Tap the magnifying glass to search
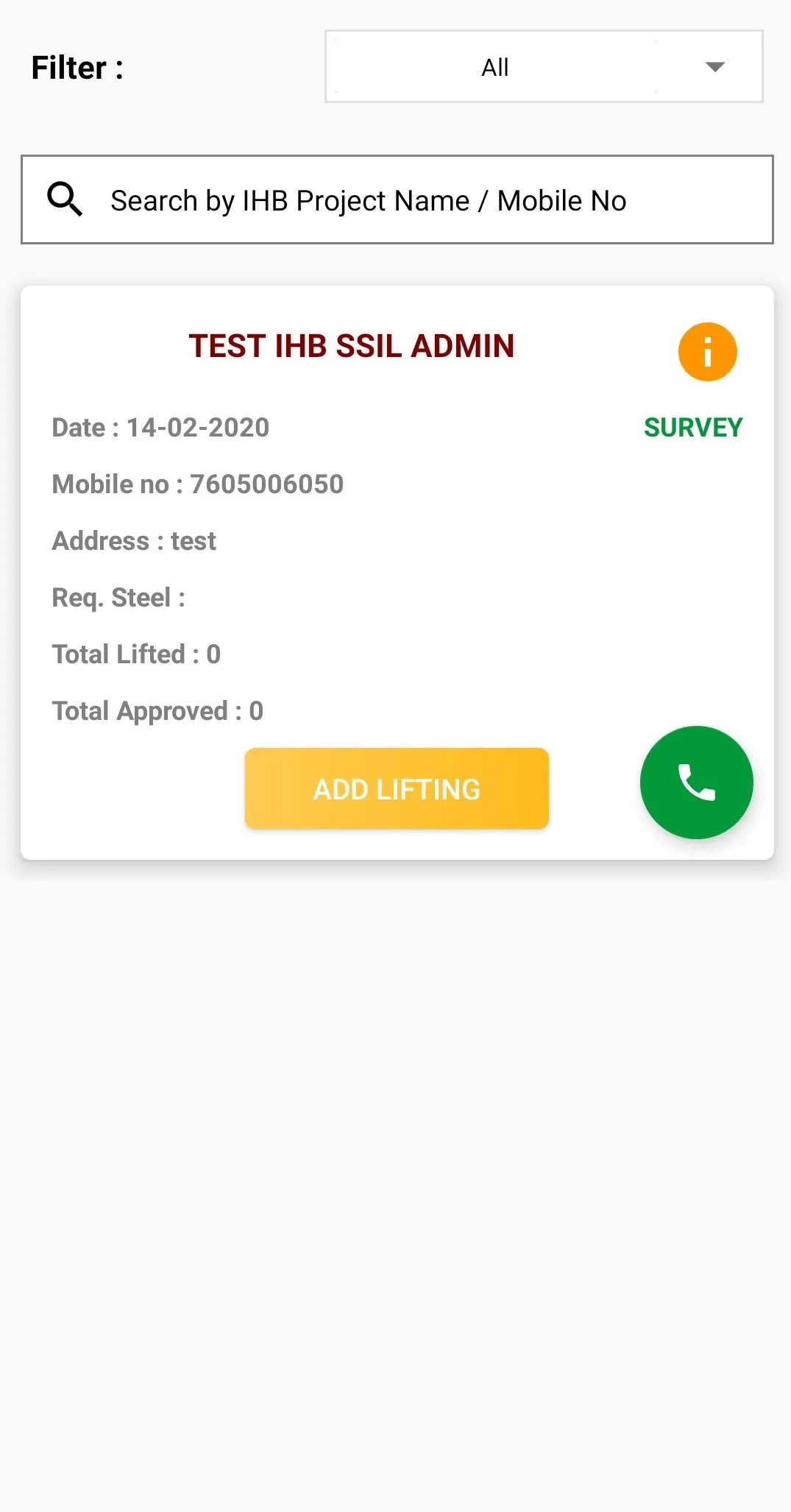The image size is (791, 1512). pos(65,199)
